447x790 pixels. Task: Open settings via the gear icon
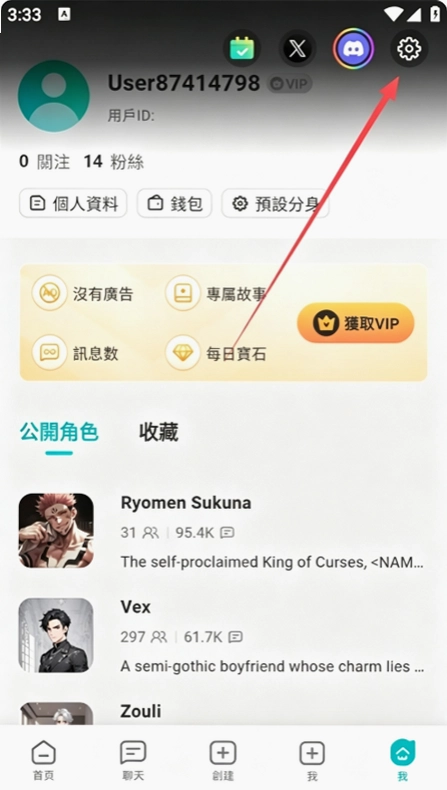[409, 49]
